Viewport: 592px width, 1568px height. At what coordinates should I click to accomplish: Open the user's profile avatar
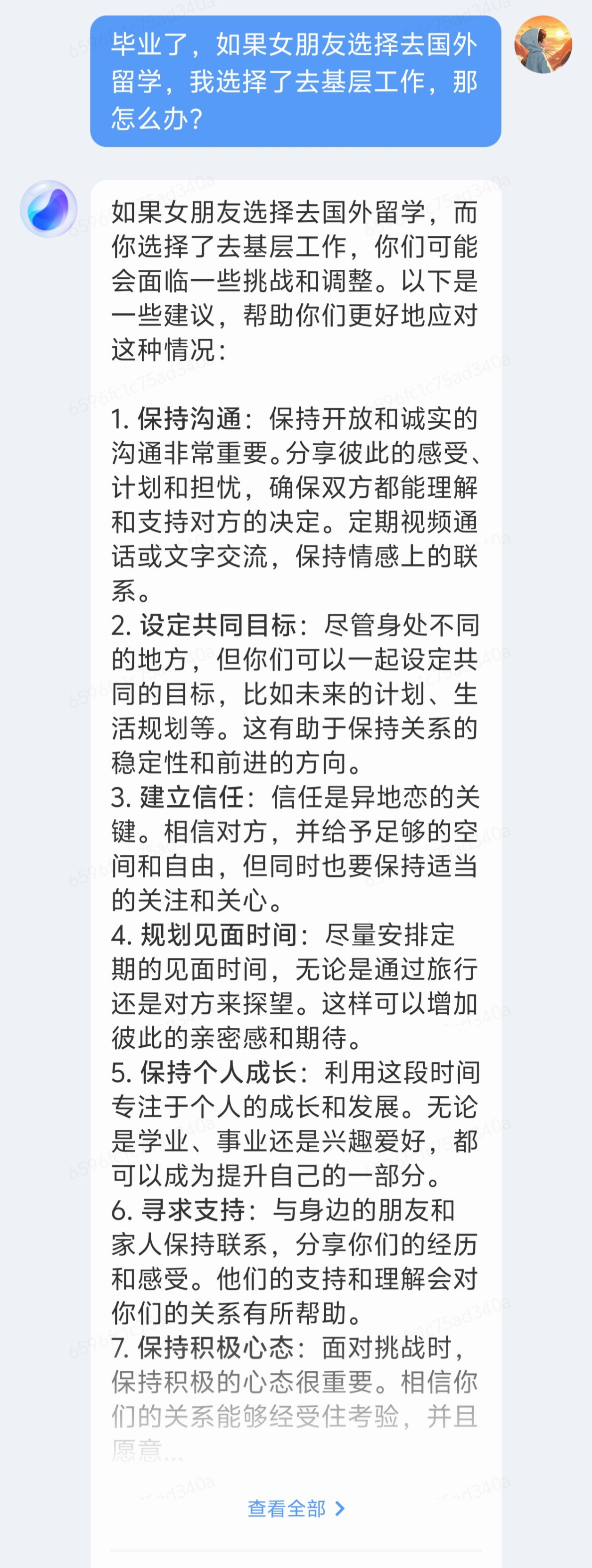click(x=543, y=45)
